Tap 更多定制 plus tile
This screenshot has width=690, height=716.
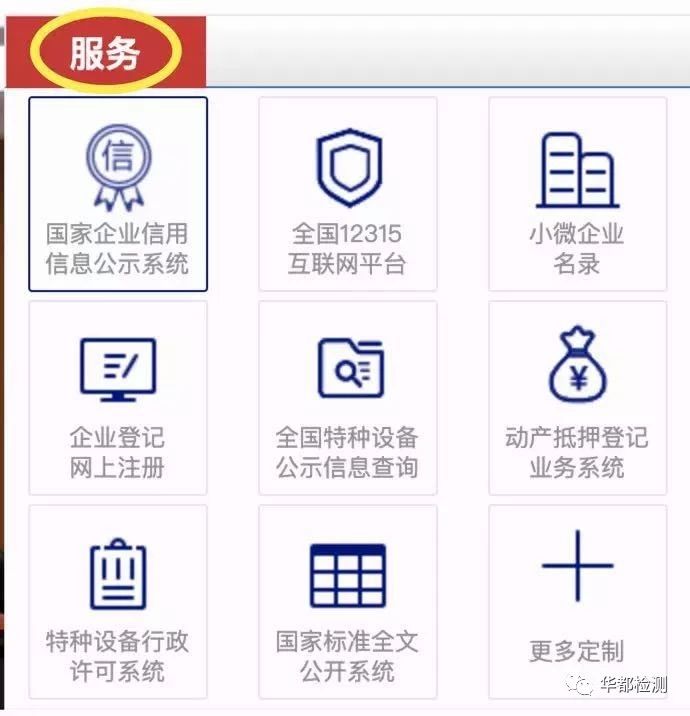577,602
